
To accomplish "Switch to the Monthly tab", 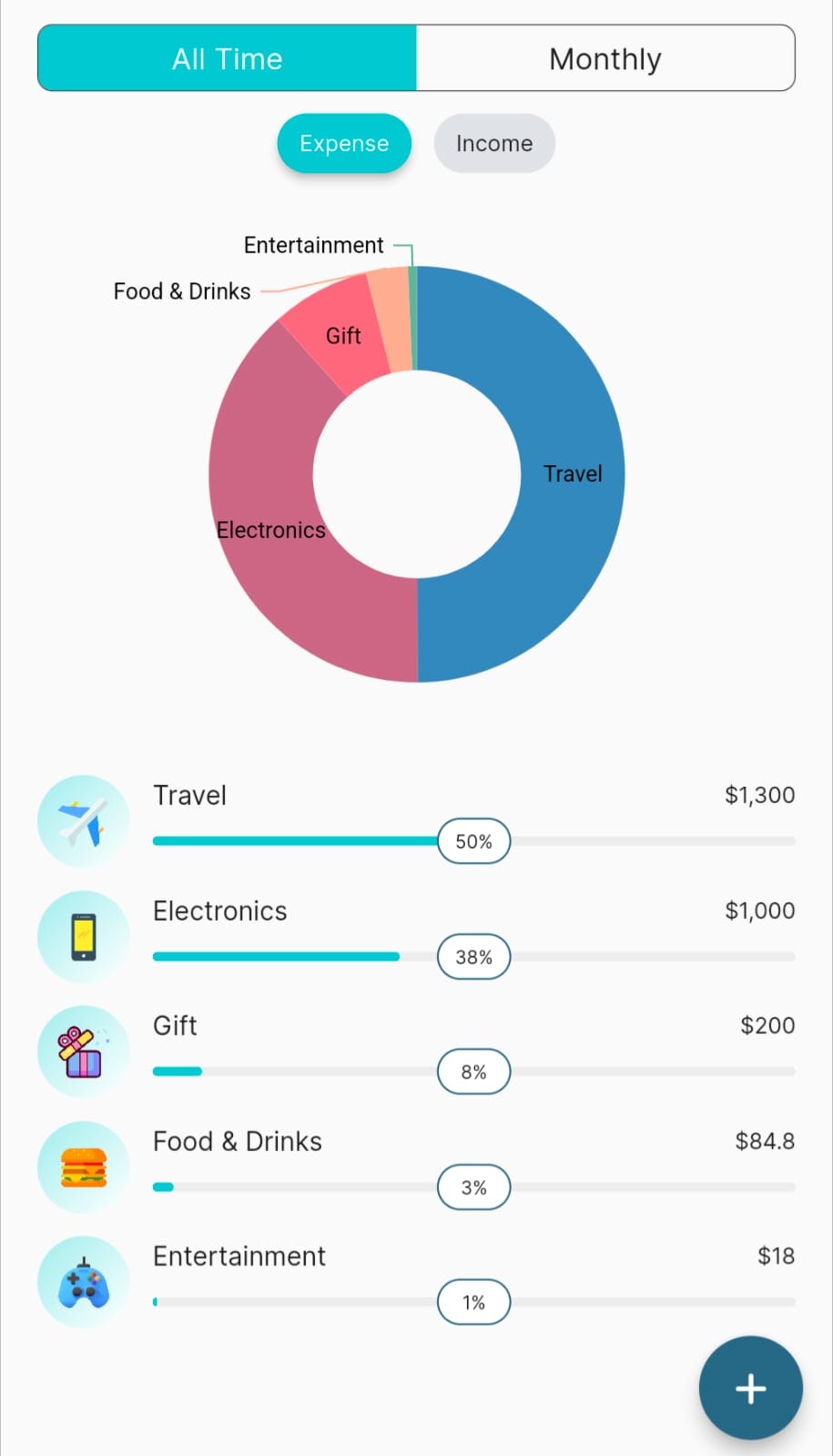I will [x=605, y=58].
